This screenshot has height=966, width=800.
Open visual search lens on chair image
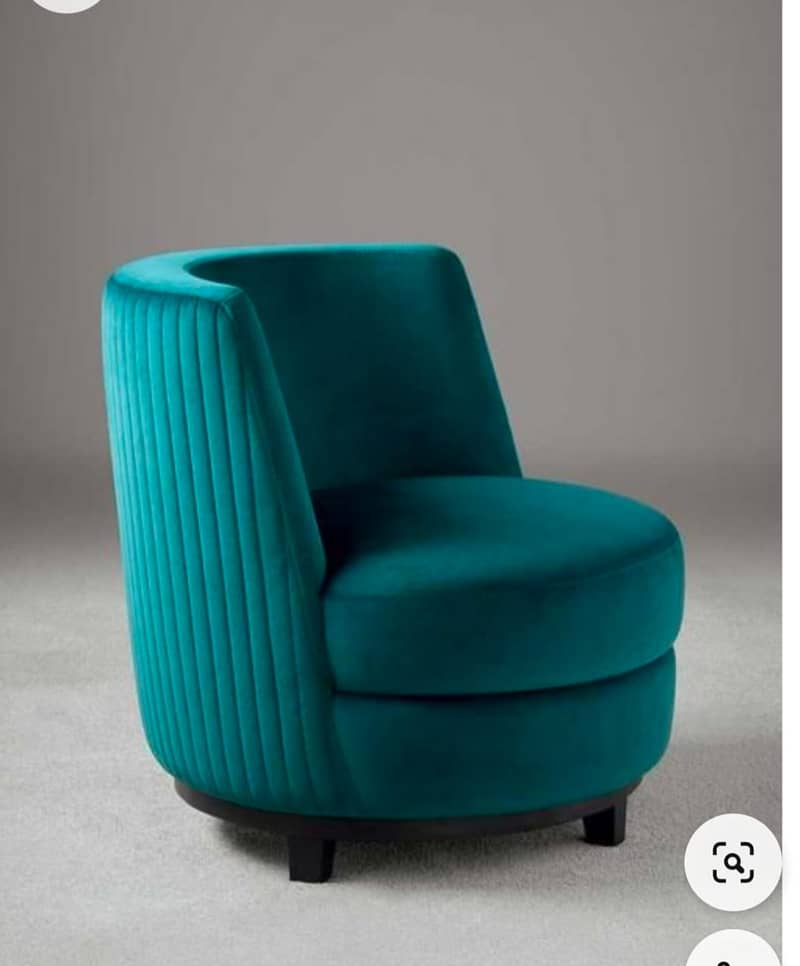point(733,861)
